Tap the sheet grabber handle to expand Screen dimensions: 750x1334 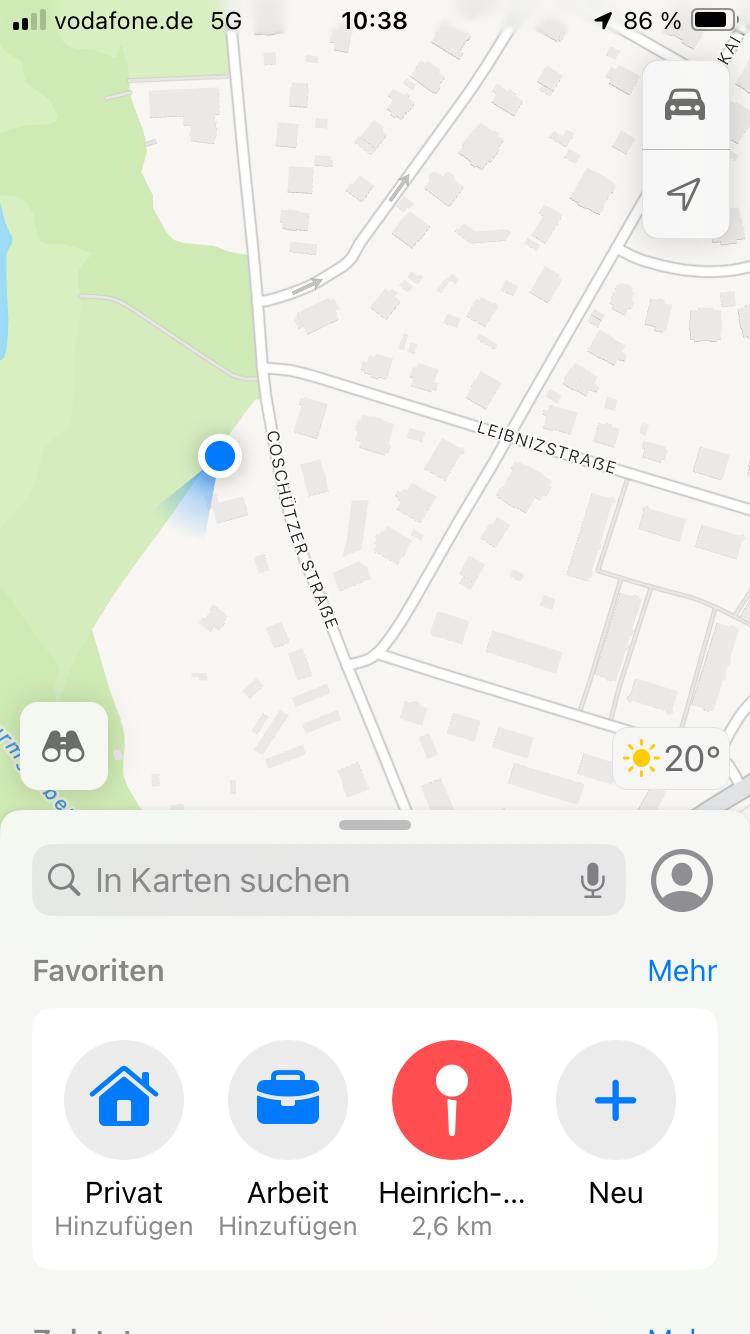[x=375, y=825]
